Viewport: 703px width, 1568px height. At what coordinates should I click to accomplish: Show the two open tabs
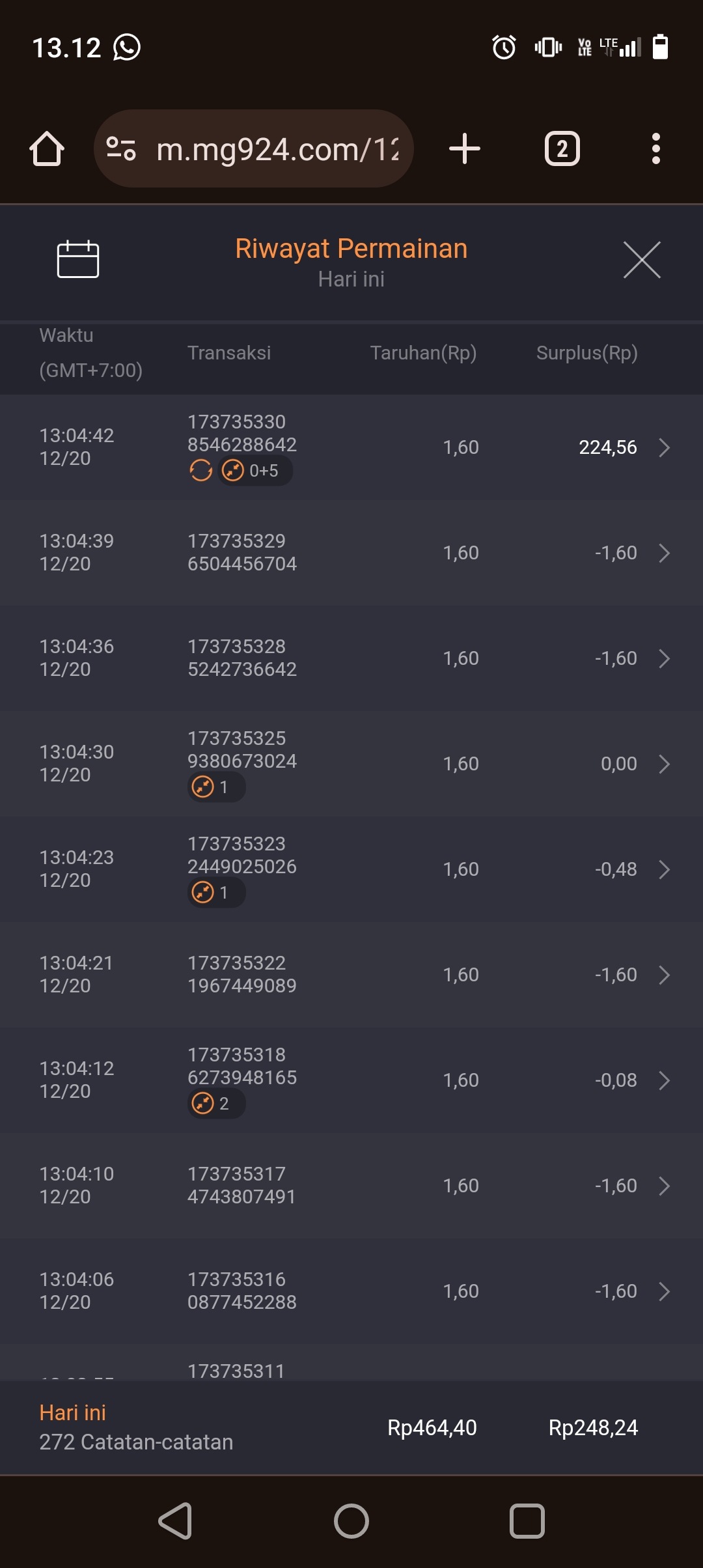562,149
